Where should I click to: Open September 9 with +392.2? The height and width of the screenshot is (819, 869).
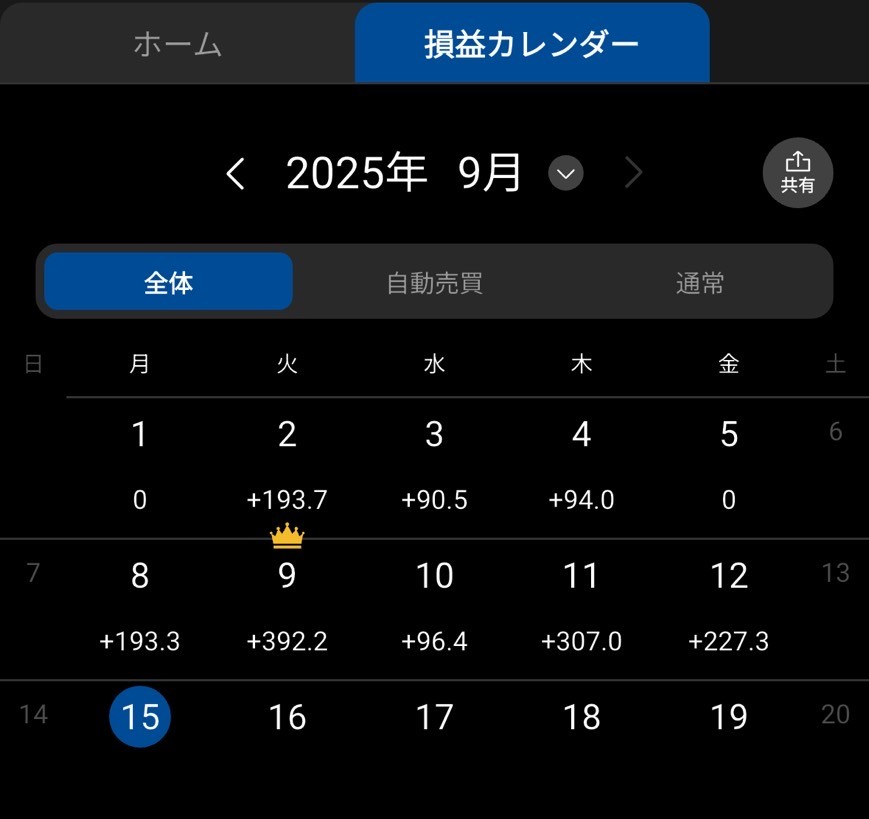[287, 605]
